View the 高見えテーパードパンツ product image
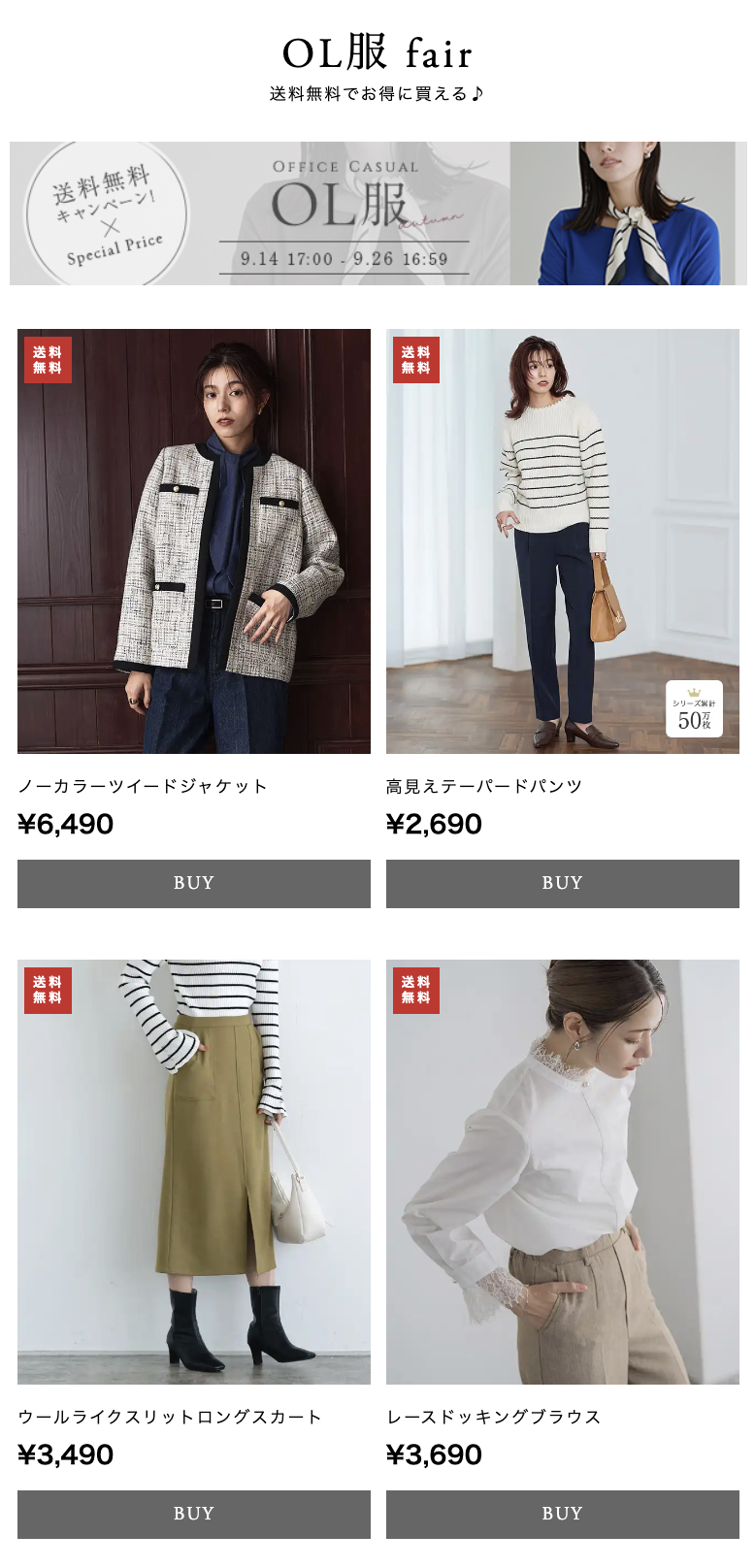 pyautogui.click(x=563, y=540)
